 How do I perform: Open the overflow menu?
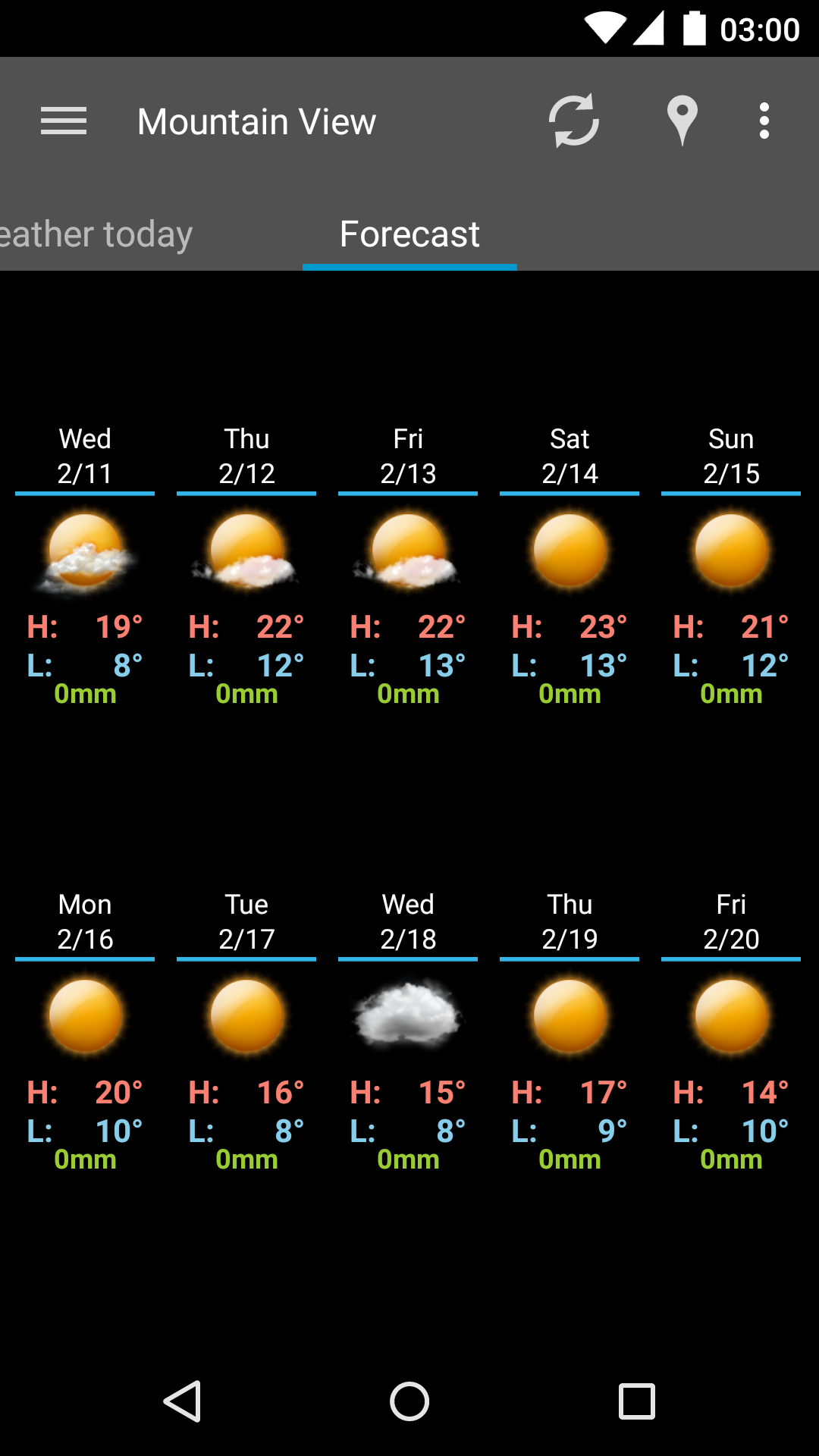pos(764,121)
